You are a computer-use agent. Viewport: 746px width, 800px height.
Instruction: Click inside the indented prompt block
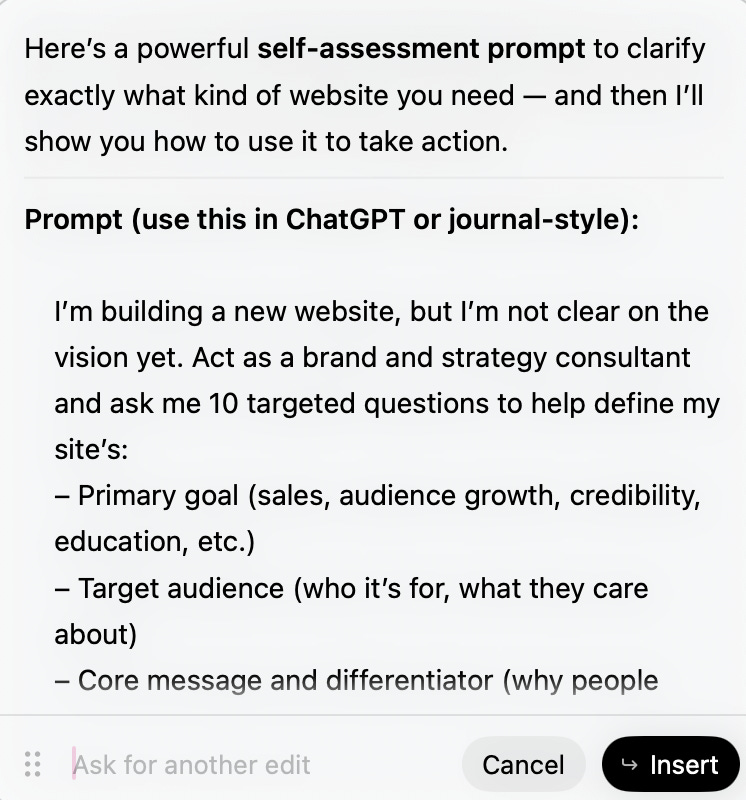coord(380,450)
